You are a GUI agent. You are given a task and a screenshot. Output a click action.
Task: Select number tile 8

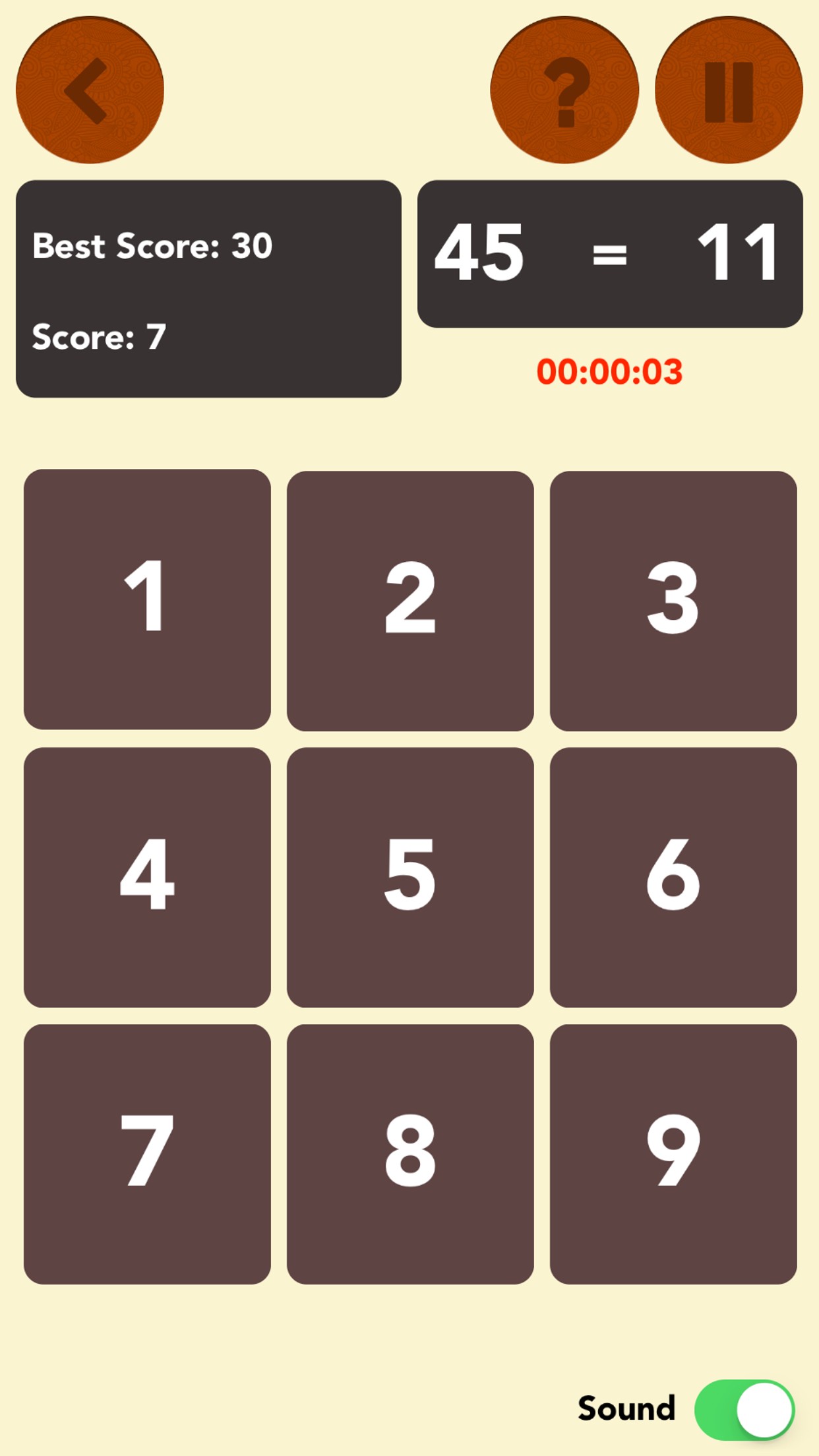pyautogui.click(x=410, y=1154)
